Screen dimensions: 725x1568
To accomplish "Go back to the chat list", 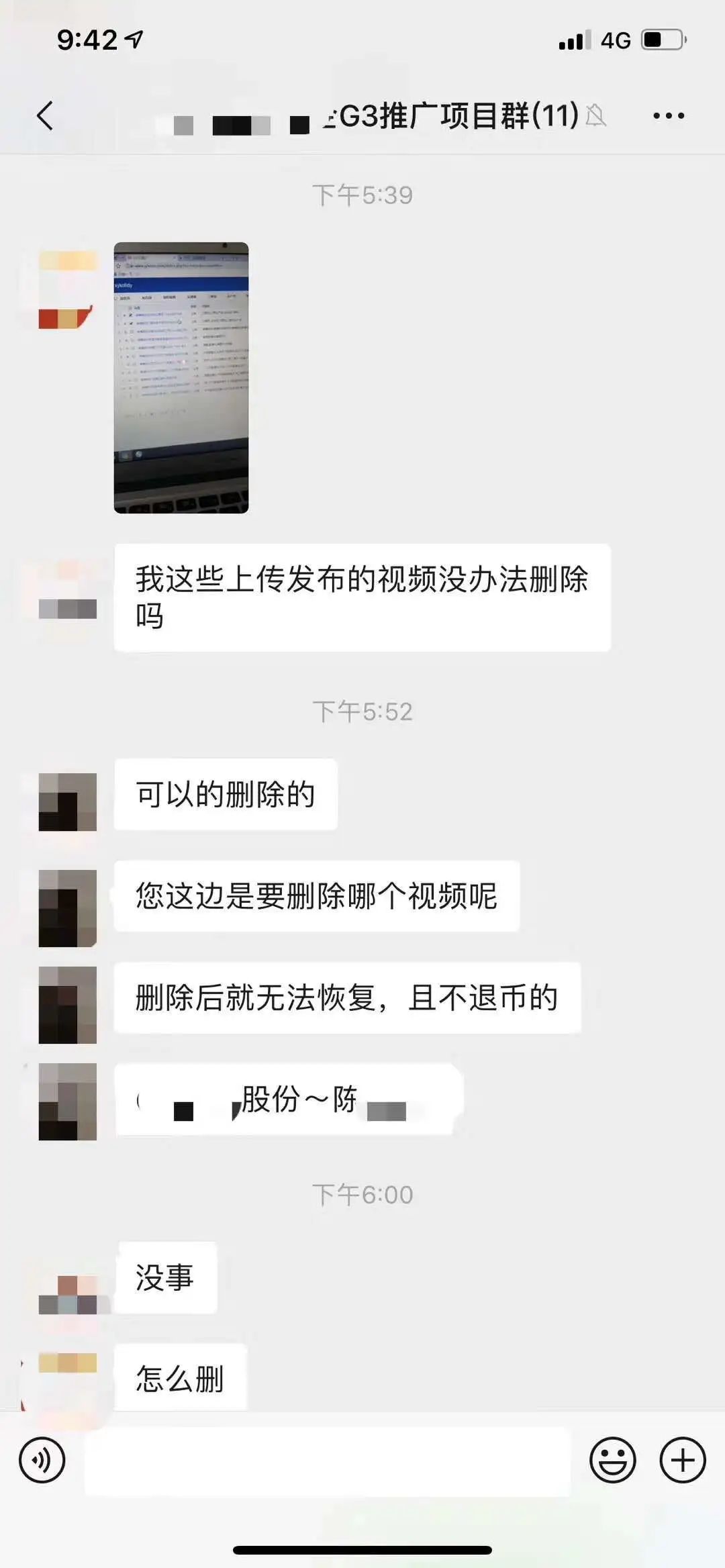I will [x=45, y=116].
